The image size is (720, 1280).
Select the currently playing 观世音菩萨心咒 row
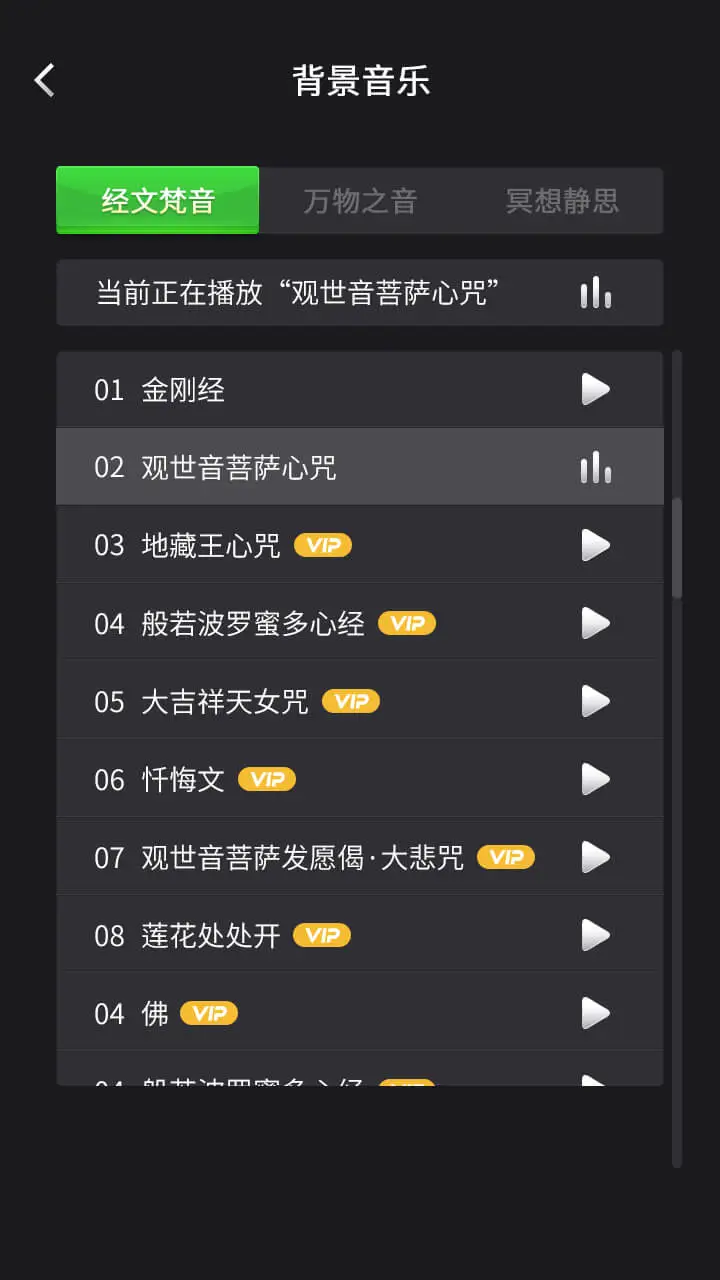[x=300, y=467]
